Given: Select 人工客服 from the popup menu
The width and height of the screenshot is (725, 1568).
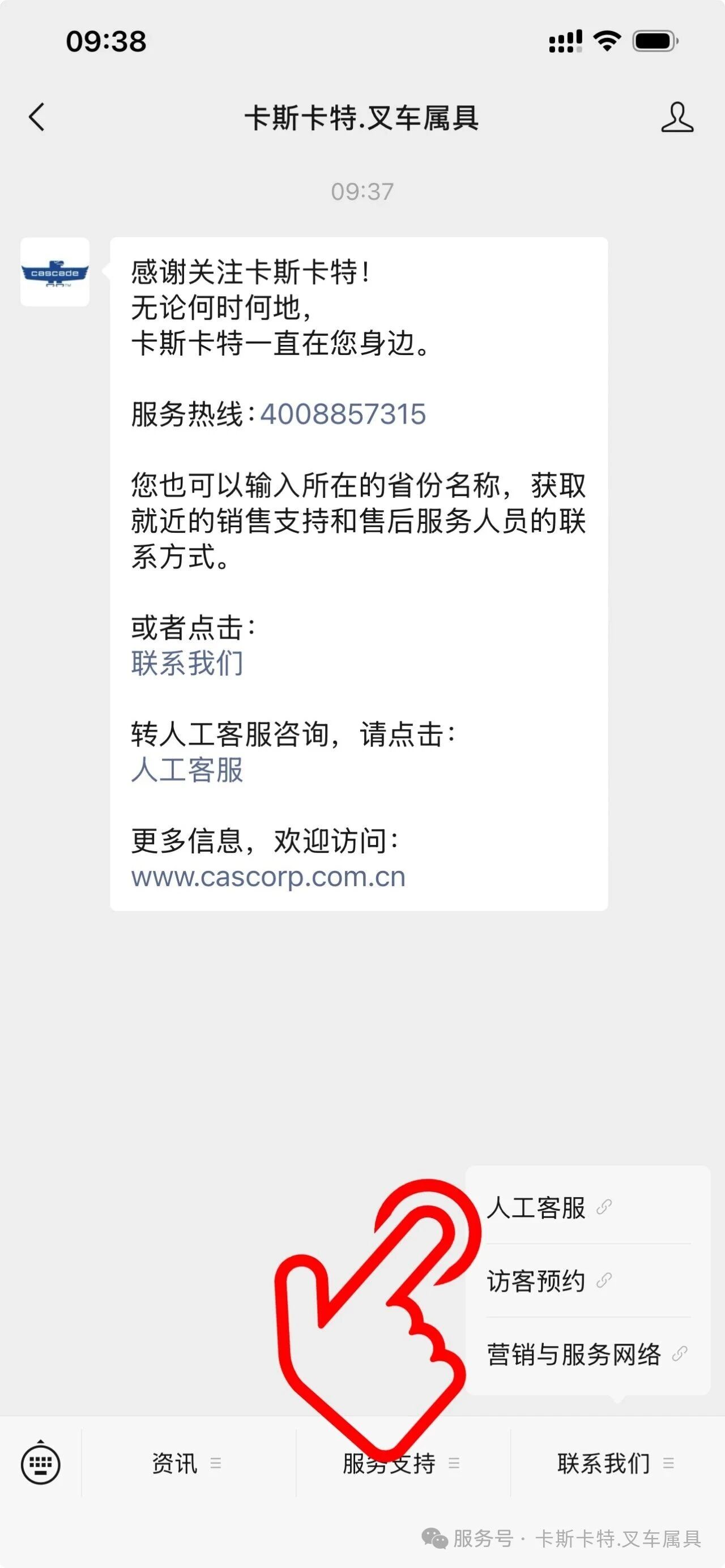Looking at the screenshot, I should [x=588, y=1208].
